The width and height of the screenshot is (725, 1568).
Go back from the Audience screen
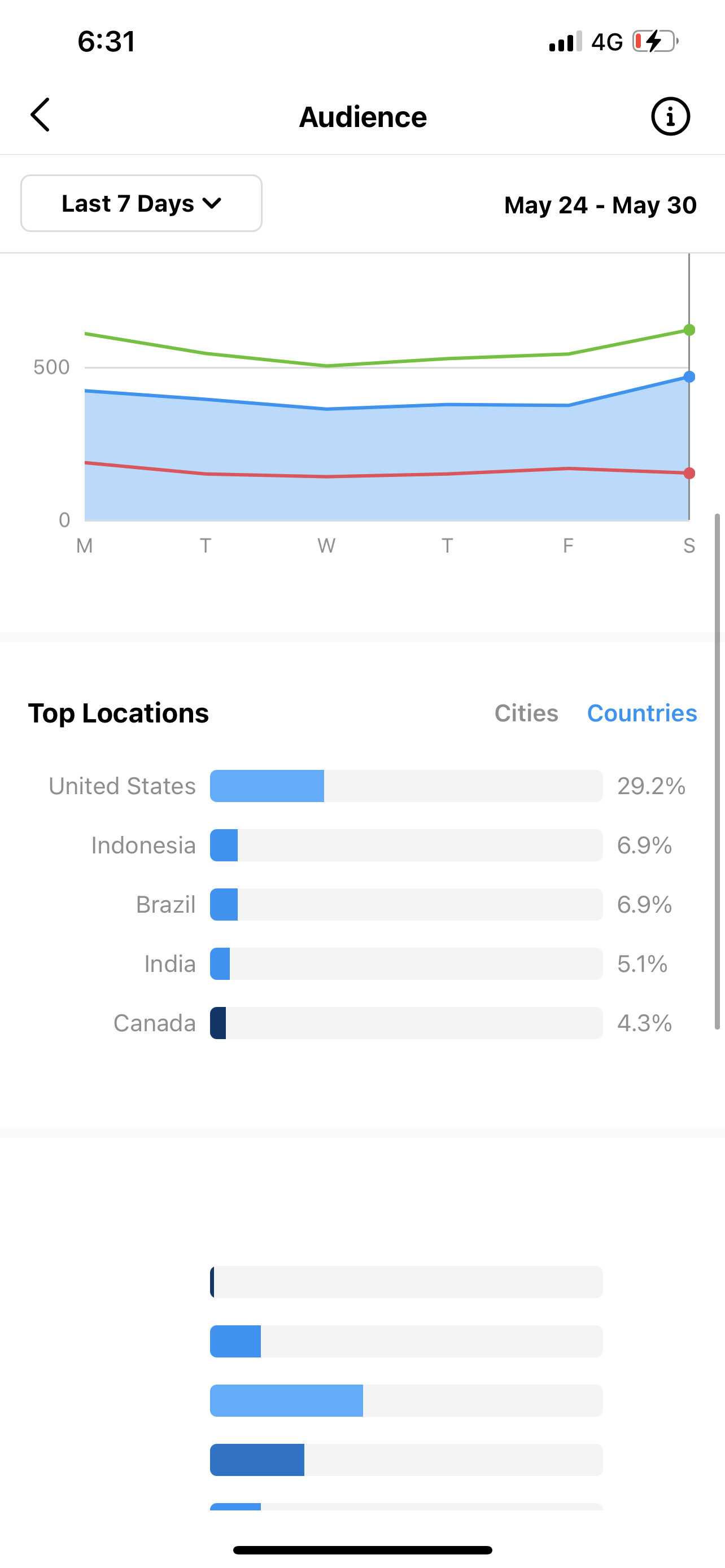pyautogui.click(x=40, y=115)
